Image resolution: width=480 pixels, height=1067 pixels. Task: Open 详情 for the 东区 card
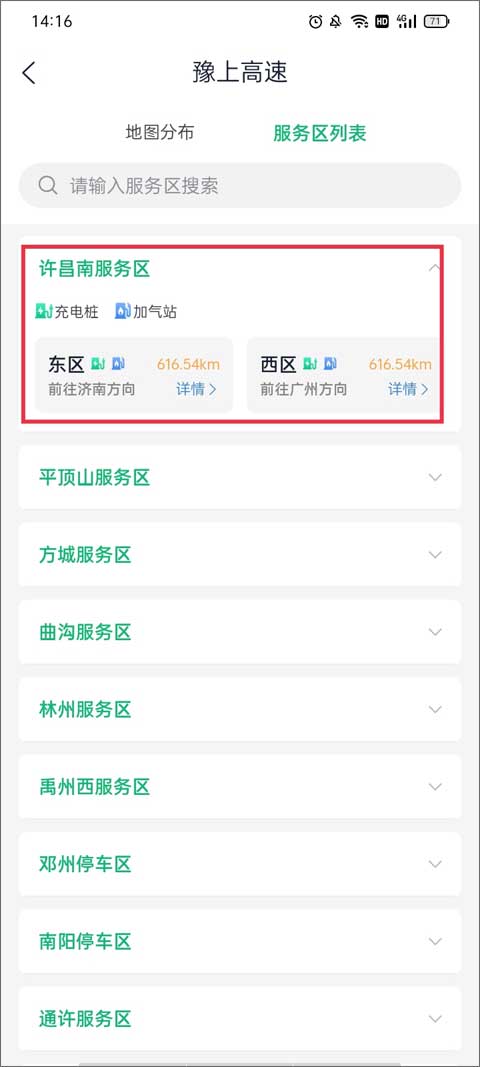[197, 389]
